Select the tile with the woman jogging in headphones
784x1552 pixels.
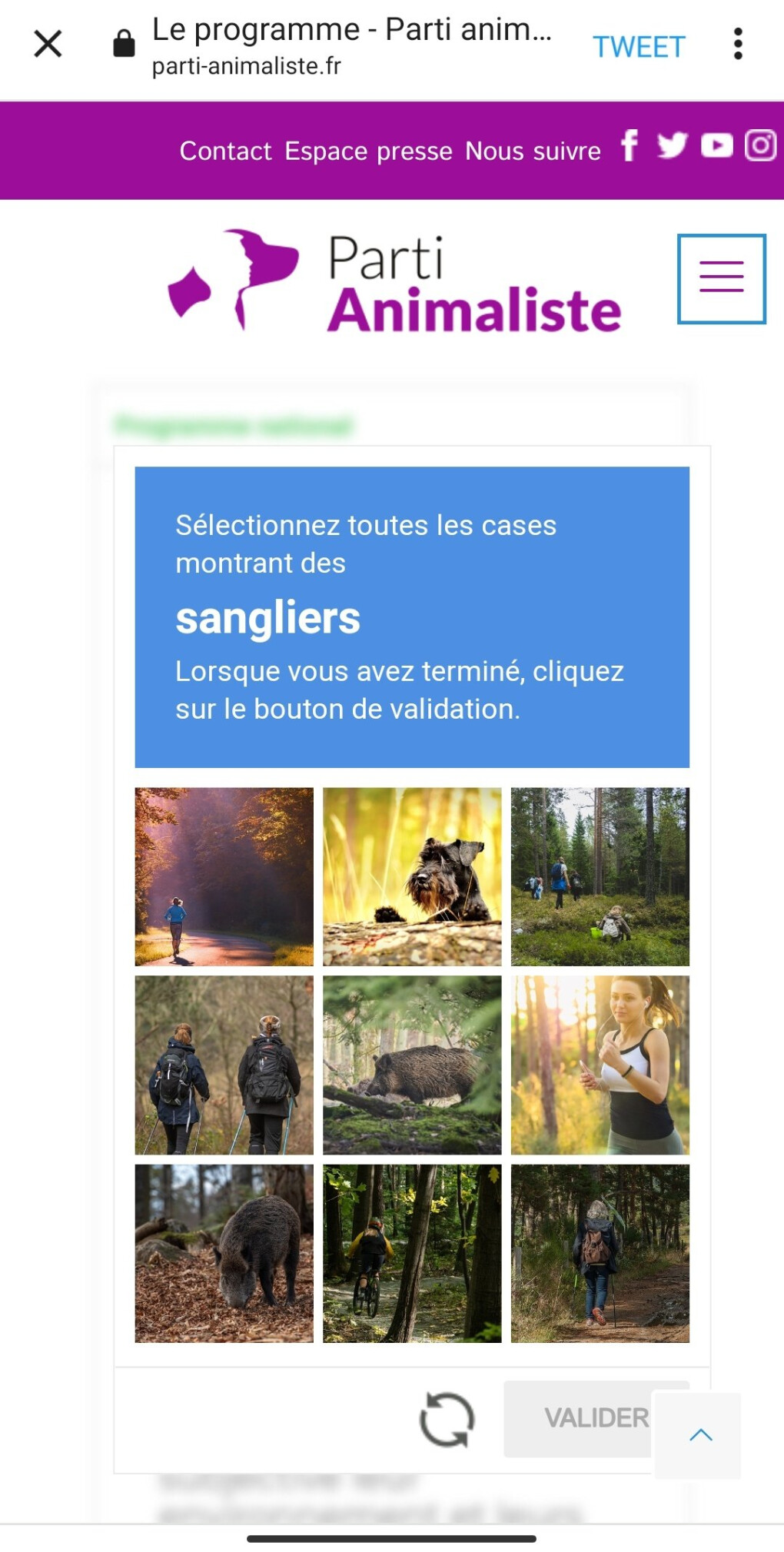pos(600,1065)
